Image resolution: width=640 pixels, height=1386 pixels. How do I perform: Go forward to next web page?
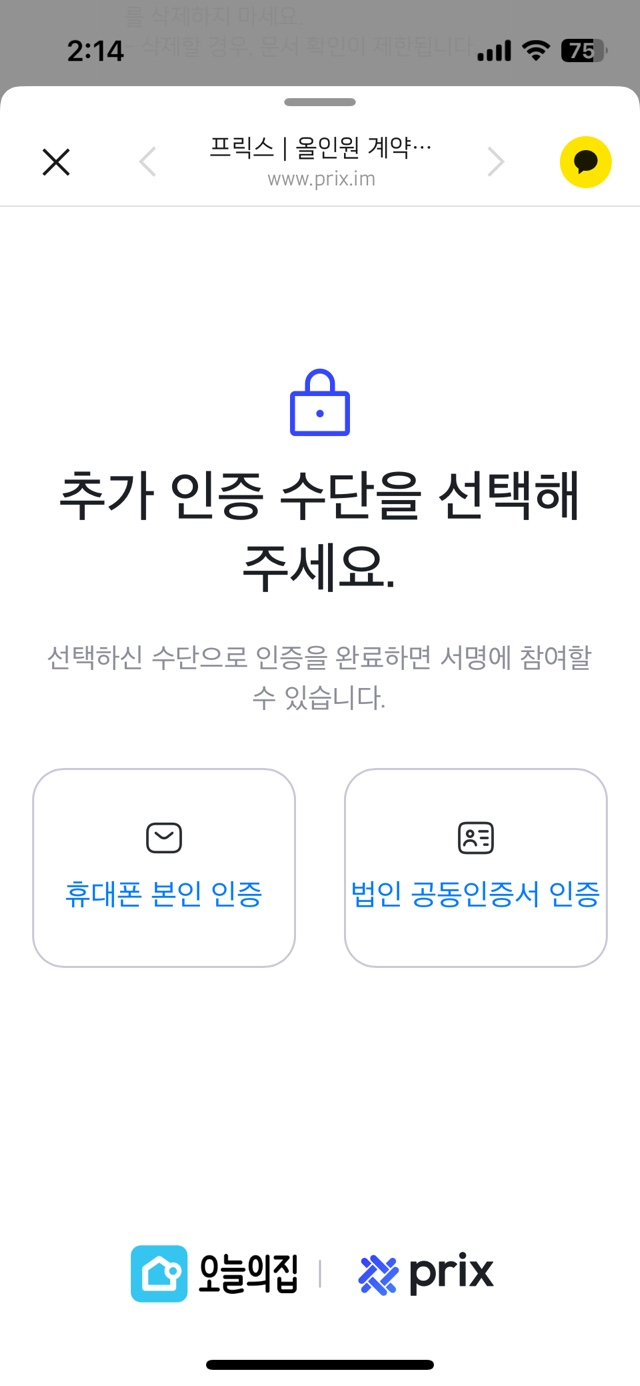495,162
